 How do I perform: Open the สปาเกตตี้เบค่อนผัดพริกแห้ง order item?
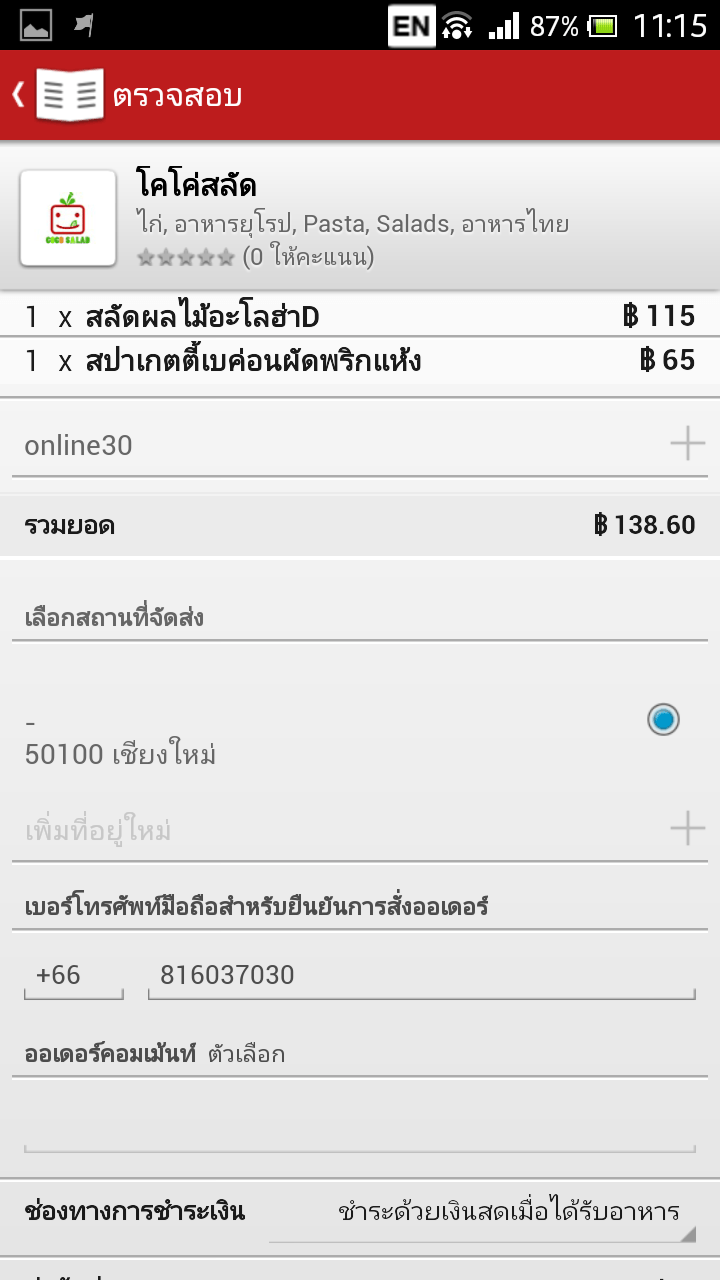point(360,360)
